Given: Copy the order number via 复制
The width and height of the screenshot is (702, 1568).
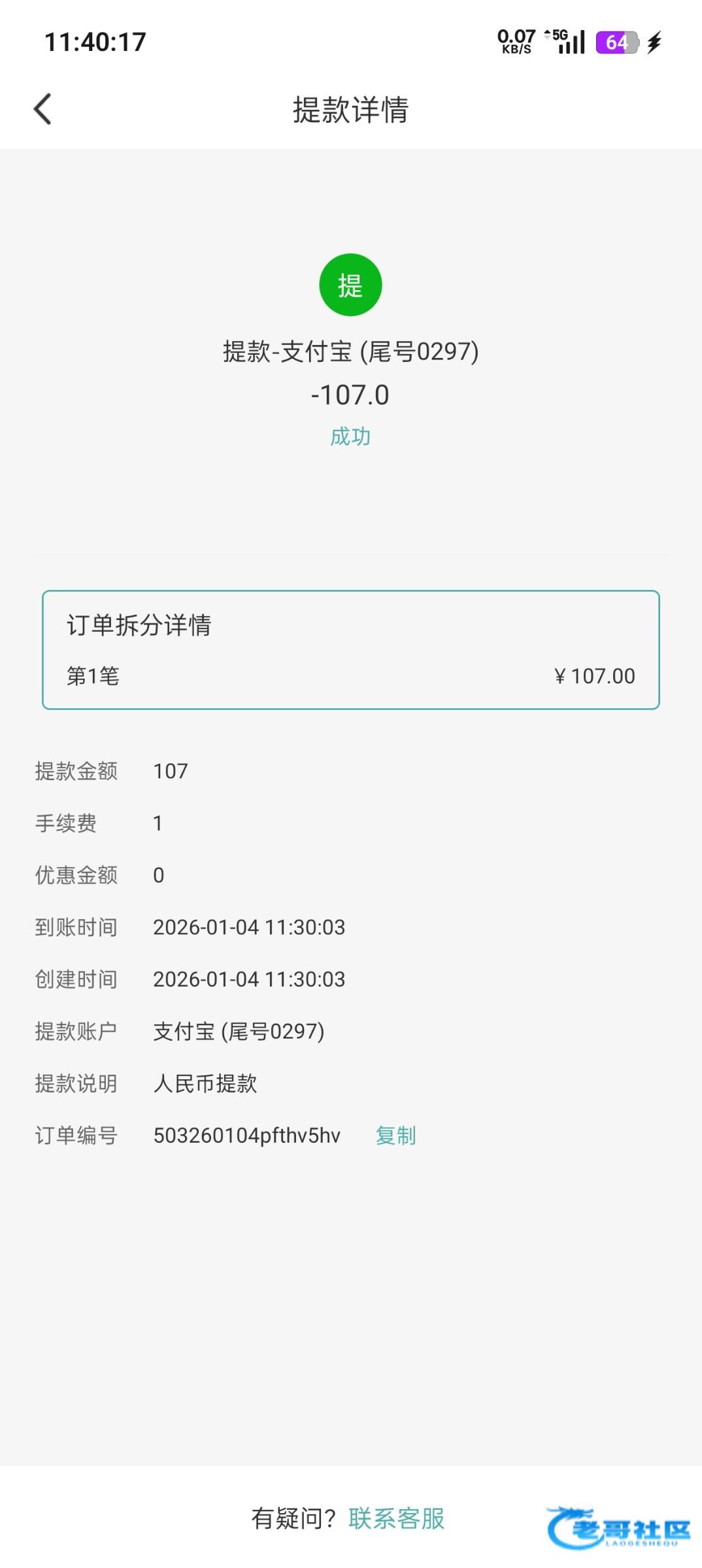Looking at the screenshot, I should click(395, 1135).
